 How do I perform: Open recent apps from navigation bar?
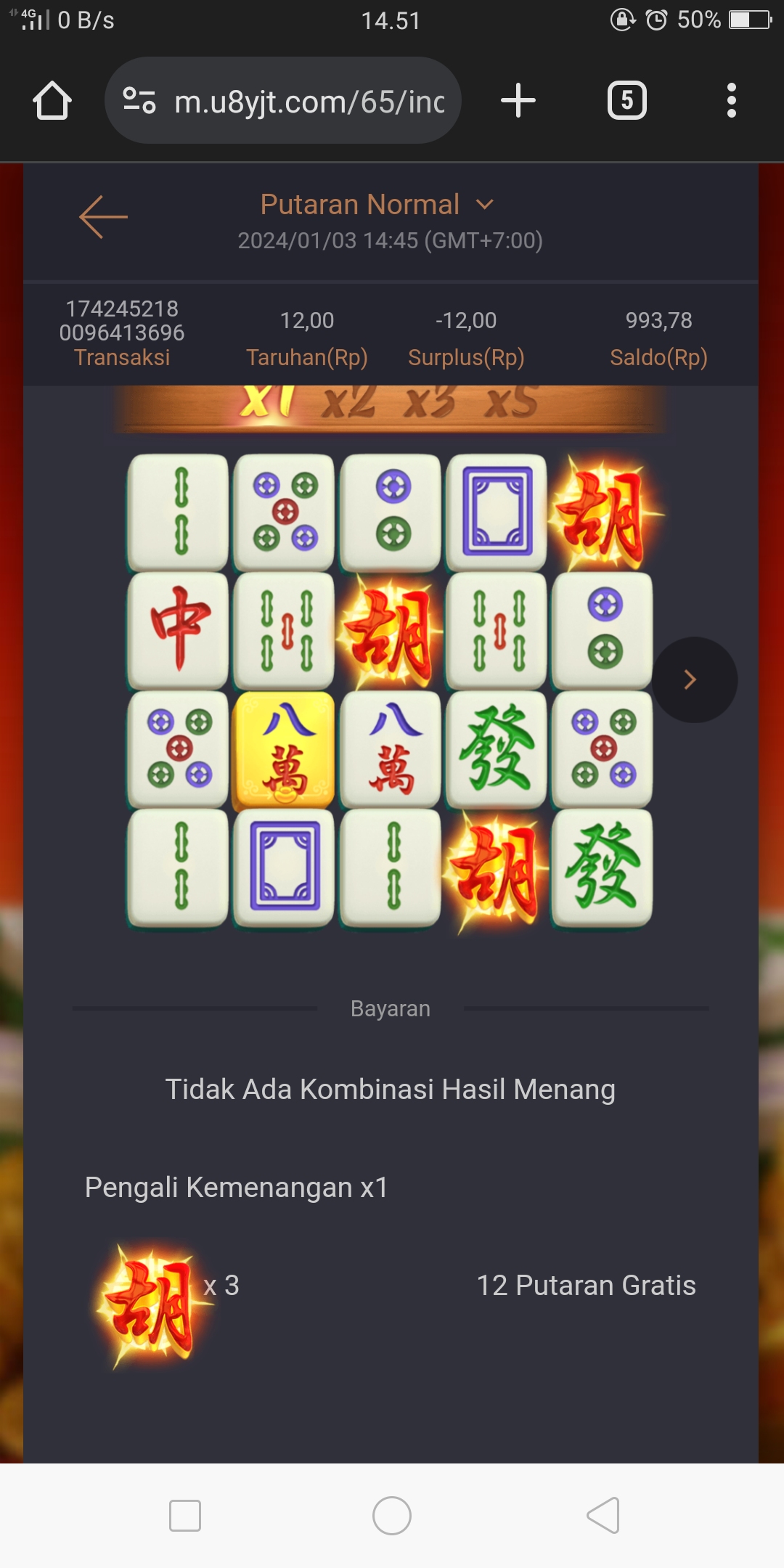point(184,1516)
